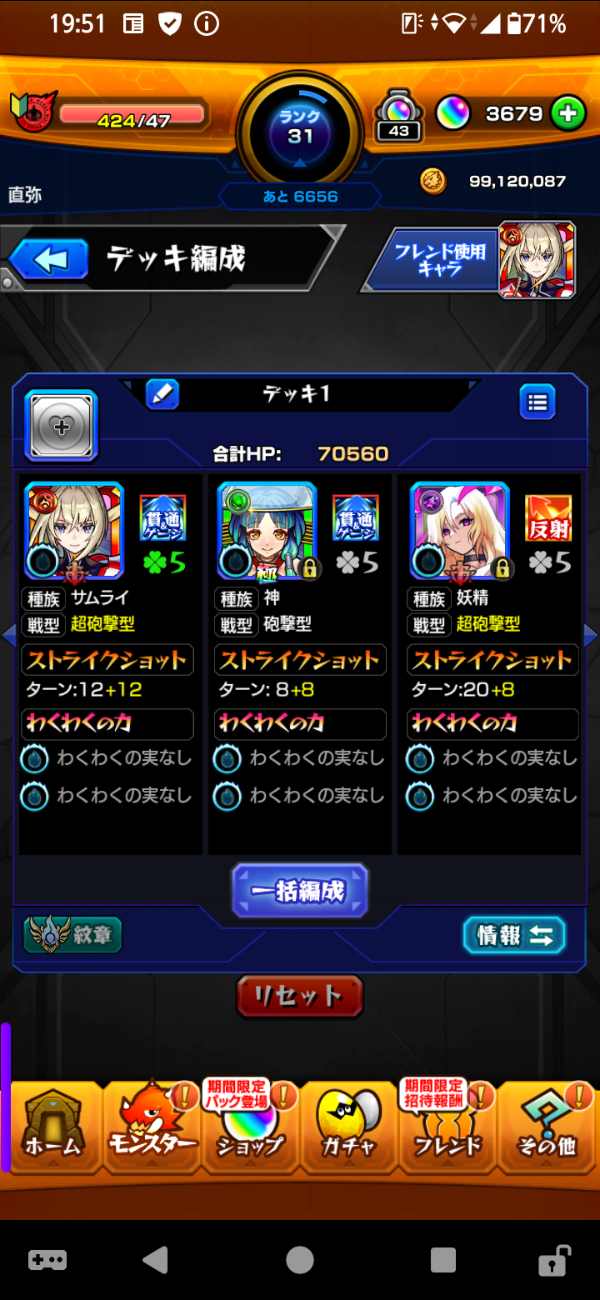Switch to the ホーム tab

pos(55,1128)
